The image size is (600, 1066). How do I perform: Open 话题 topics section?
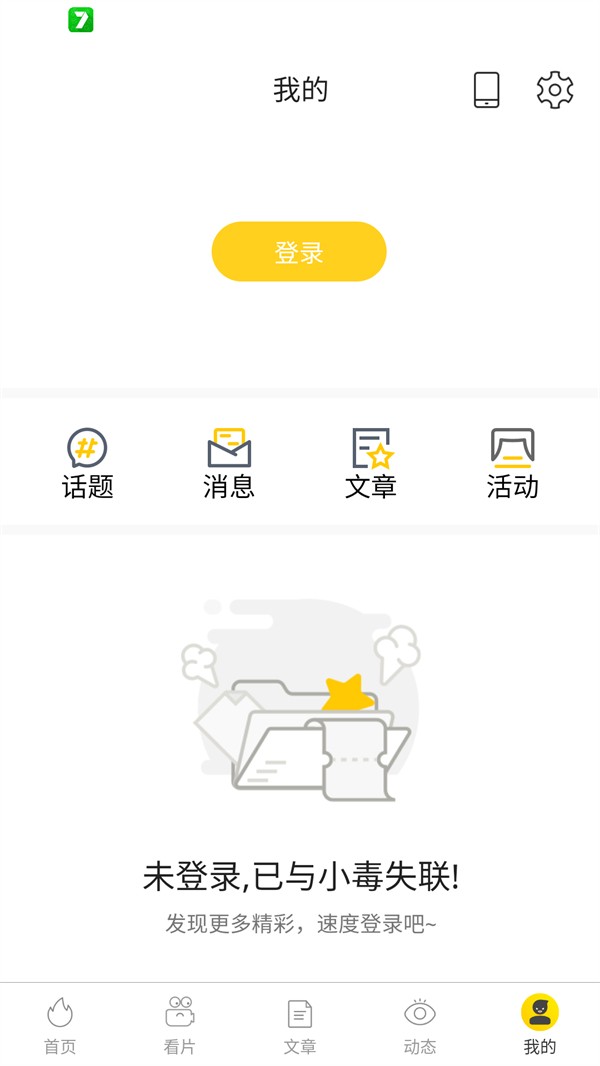click(x=87, y=464)
